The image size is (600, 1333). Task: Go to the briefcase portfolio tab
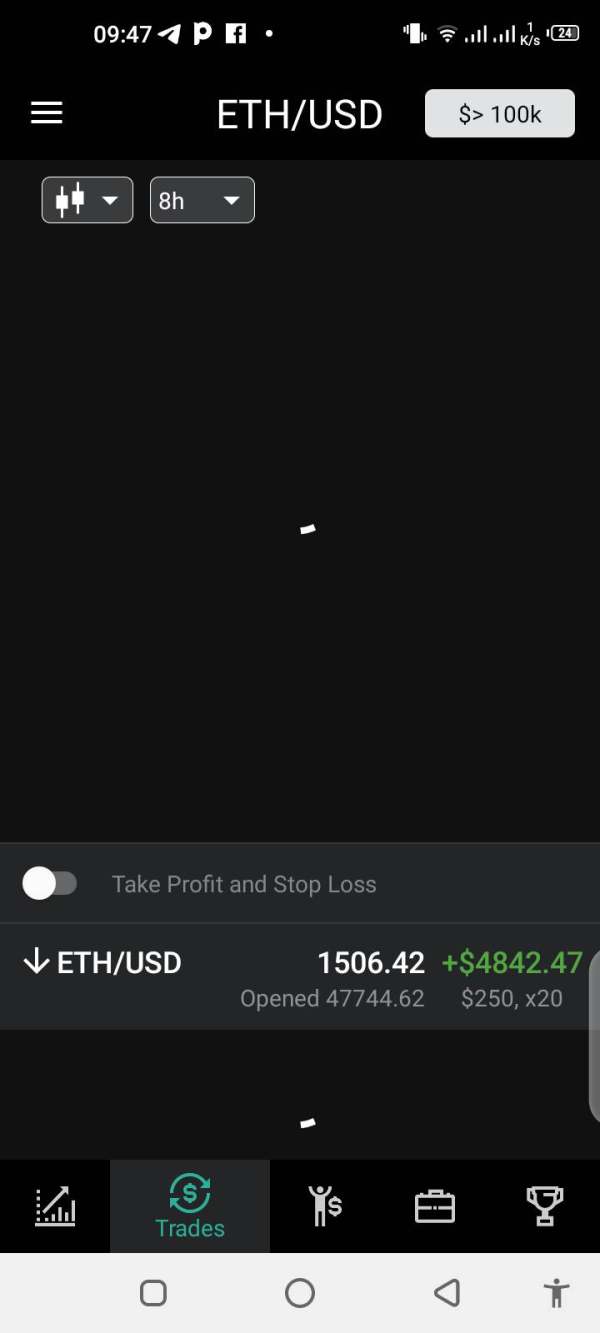coord(435,1207)
